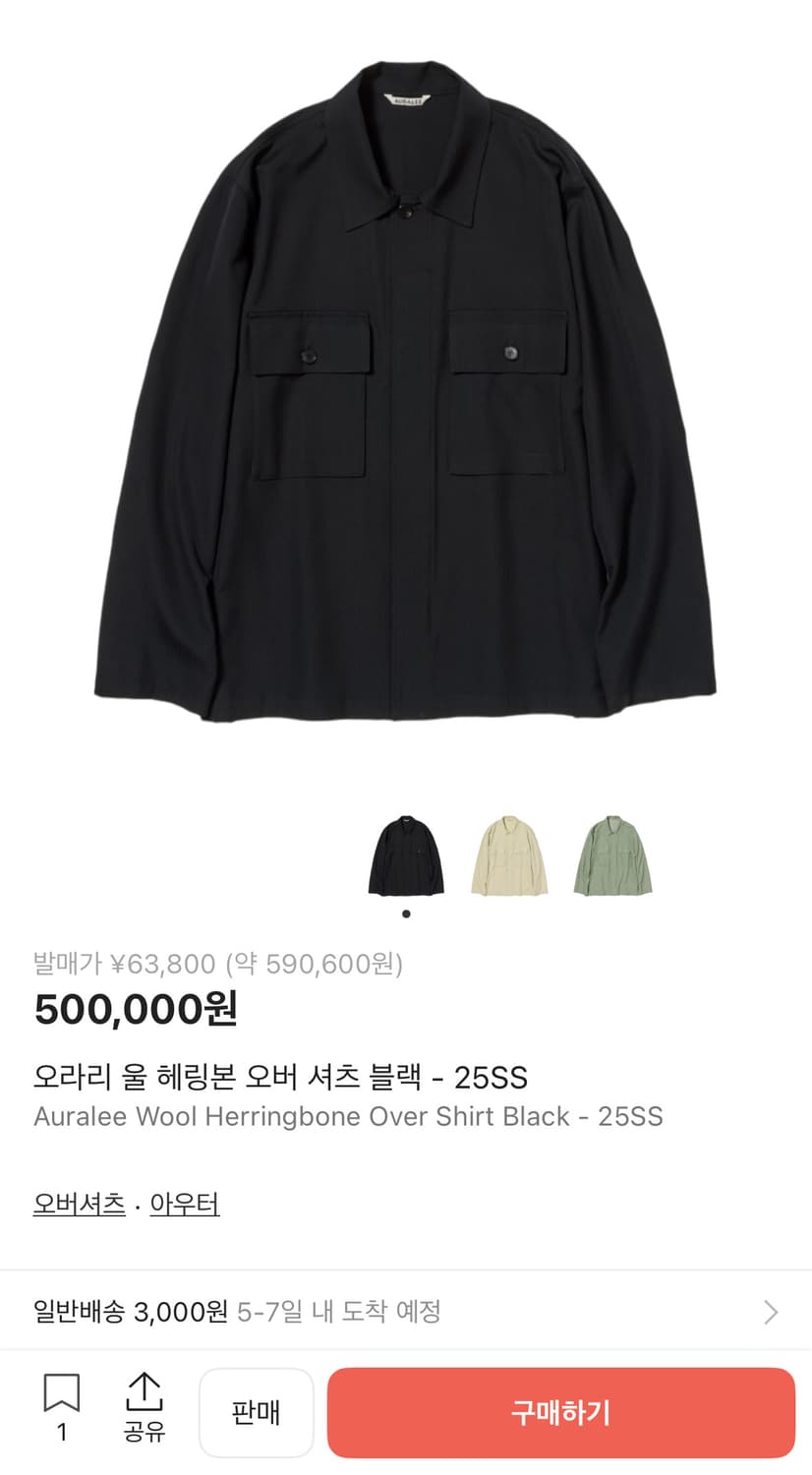
Task: Open the 오버셔츠 category link
Action: tap(78, 1203)
